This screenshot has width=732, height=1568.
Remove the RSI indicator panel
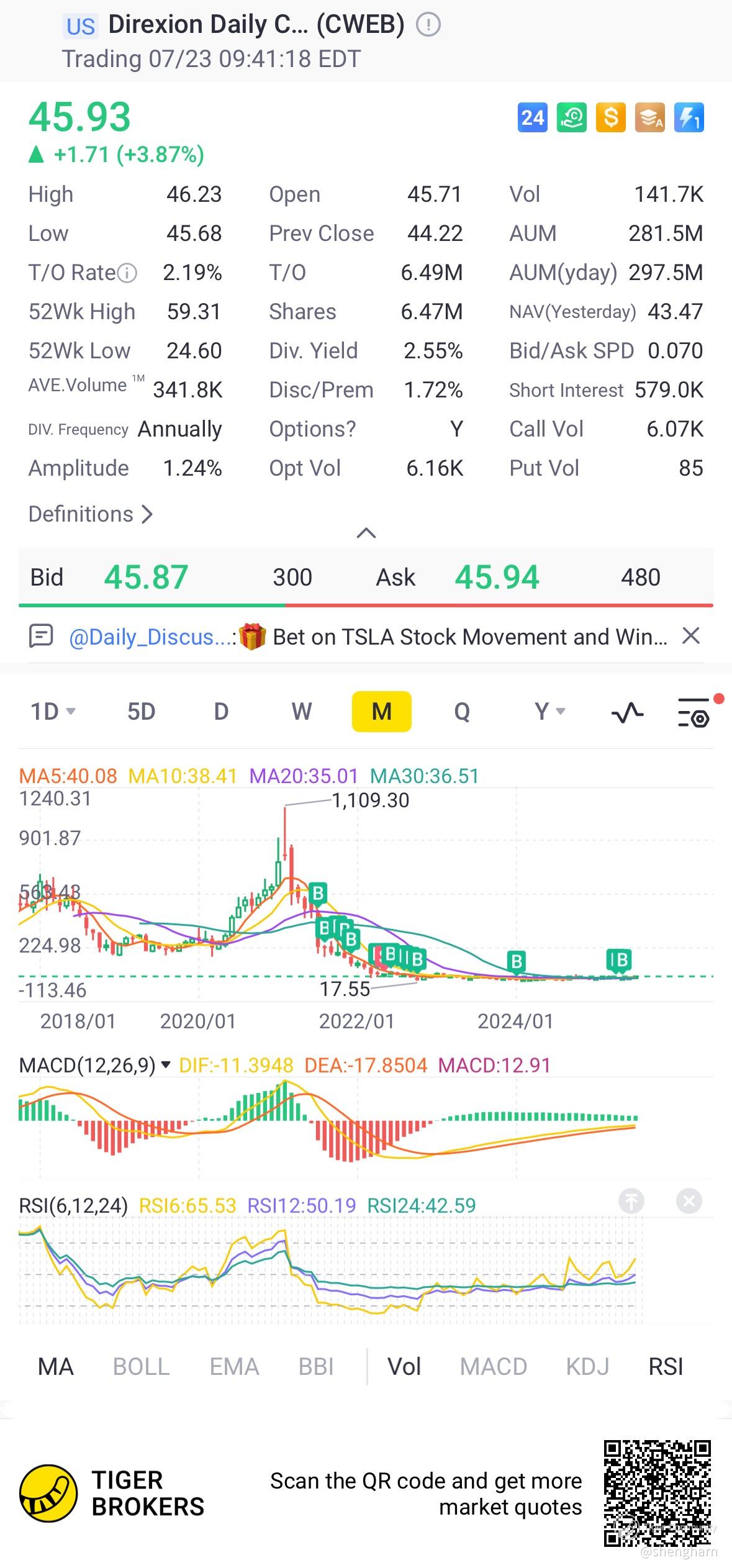(x=689, y=1202)
